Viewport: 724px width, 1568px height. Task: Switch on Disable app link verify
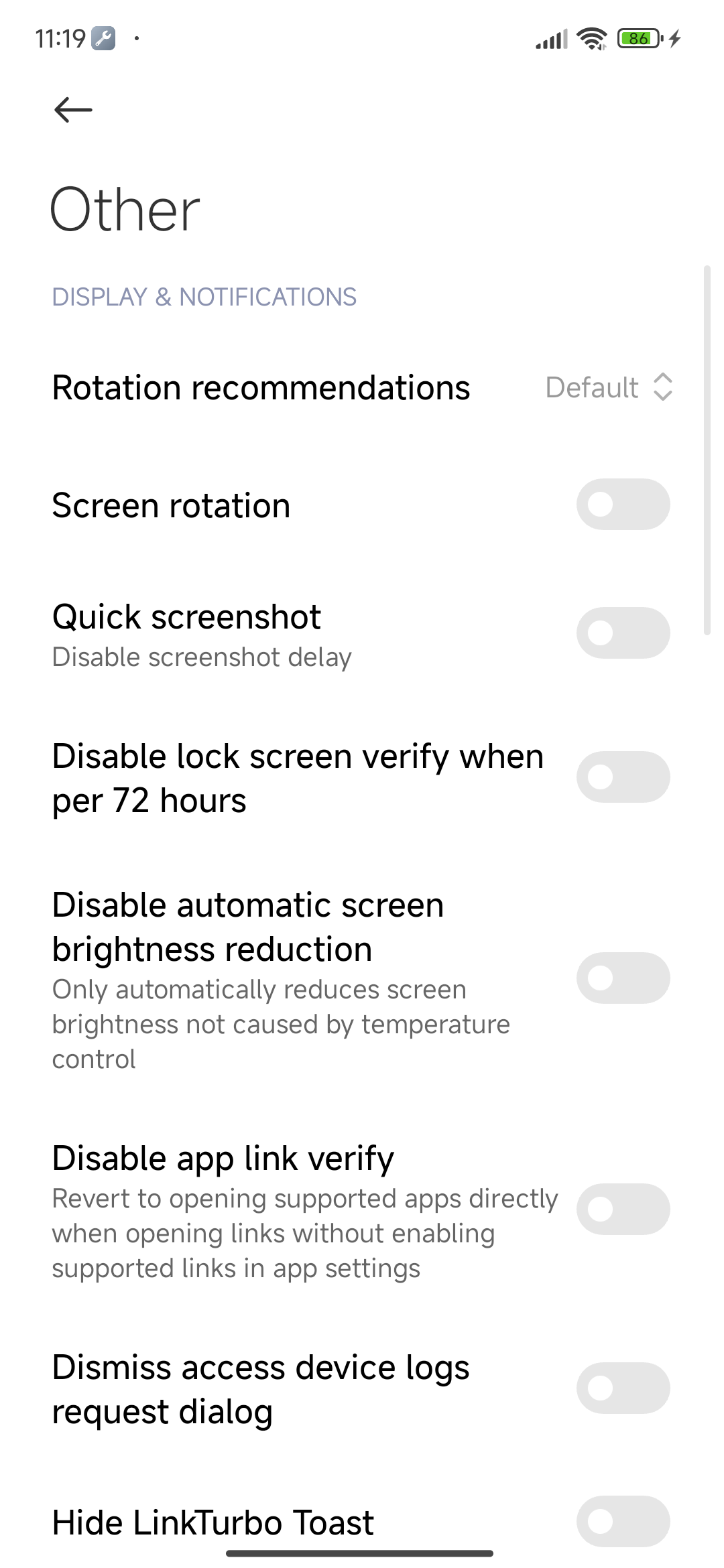tap(623, 1210)
